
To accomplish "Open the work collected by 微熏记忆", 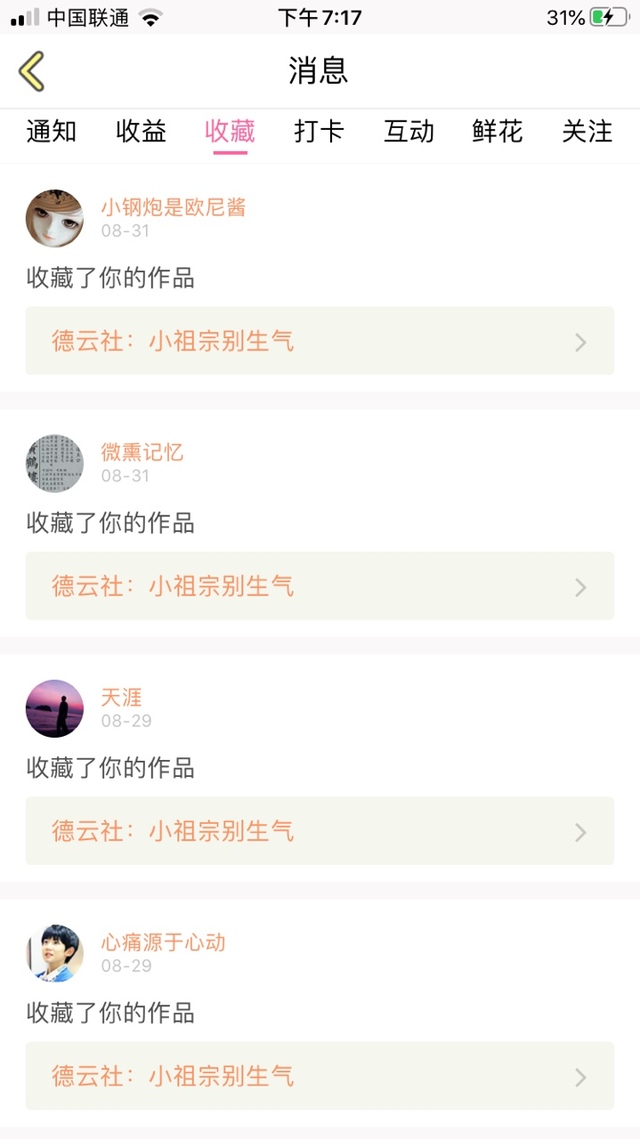I will [320, 585].
